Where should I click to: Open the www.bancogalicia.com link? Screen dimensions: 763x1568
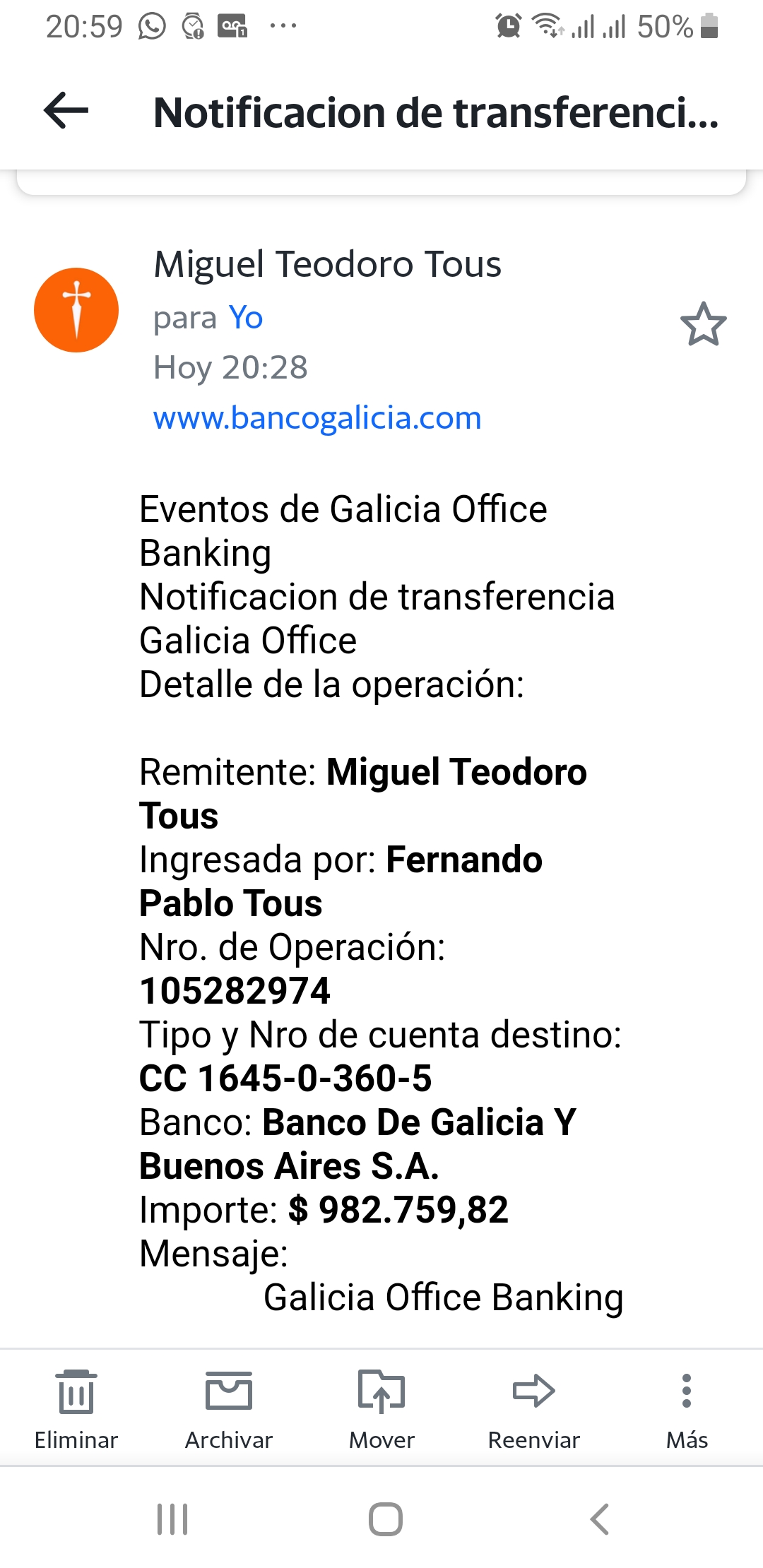click(x=317, y=418)
